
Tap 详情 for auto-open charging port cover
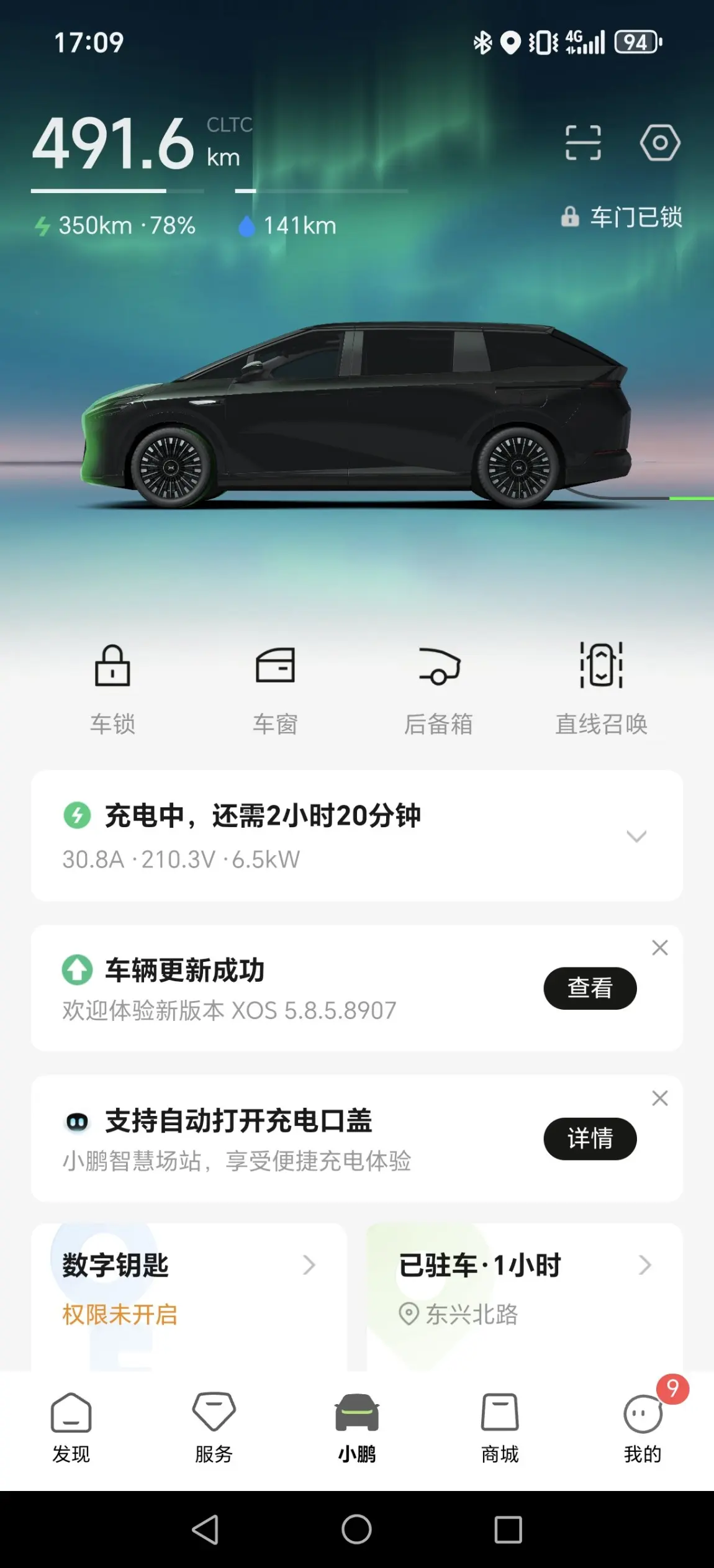(590, 1138)
